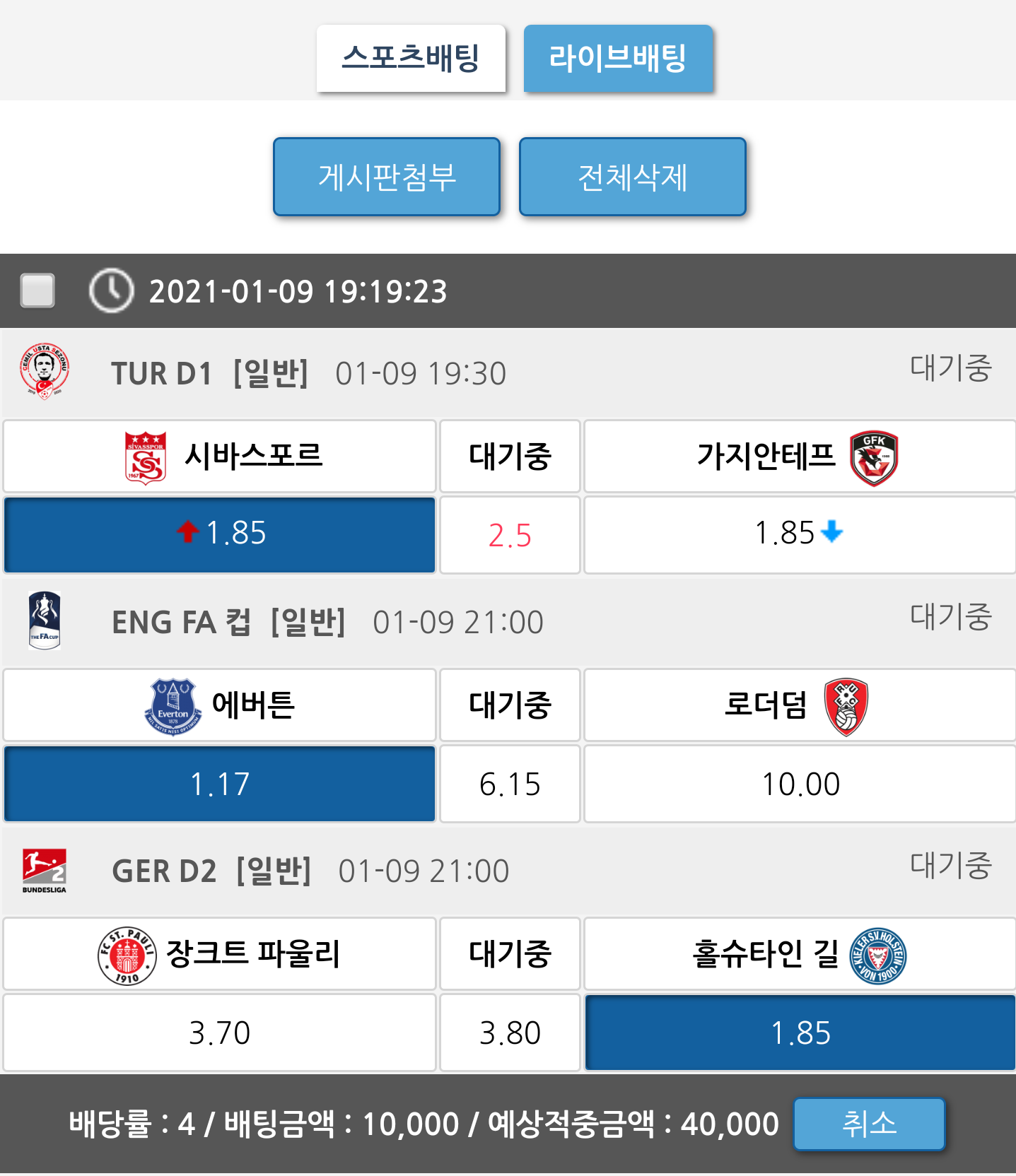Screen dimensions: 1016x1176
Task: Delete all bets with 전체삭제
Action: (632, 177)
